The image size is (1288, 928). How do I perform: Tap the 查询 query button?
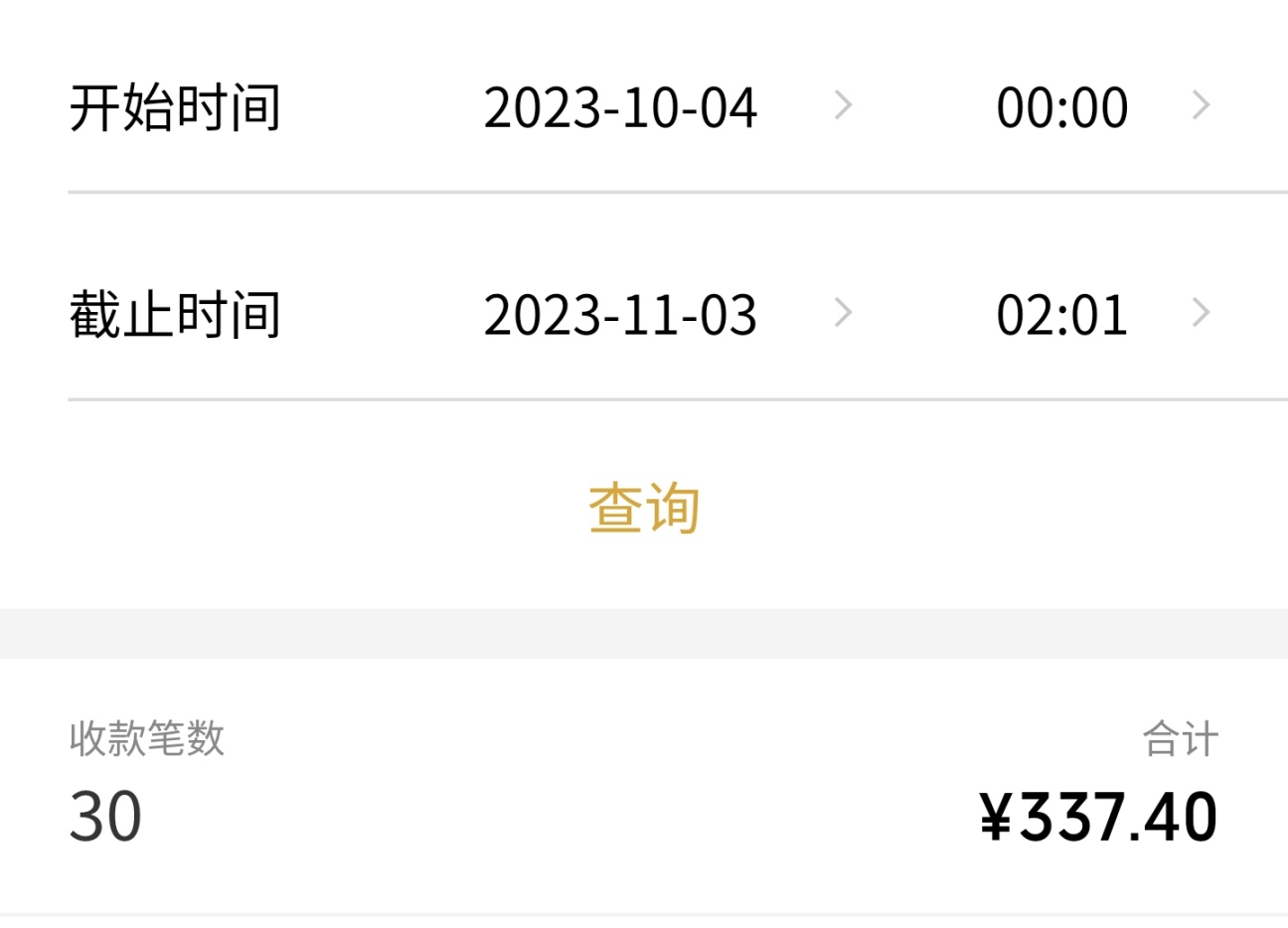[644, 508]
